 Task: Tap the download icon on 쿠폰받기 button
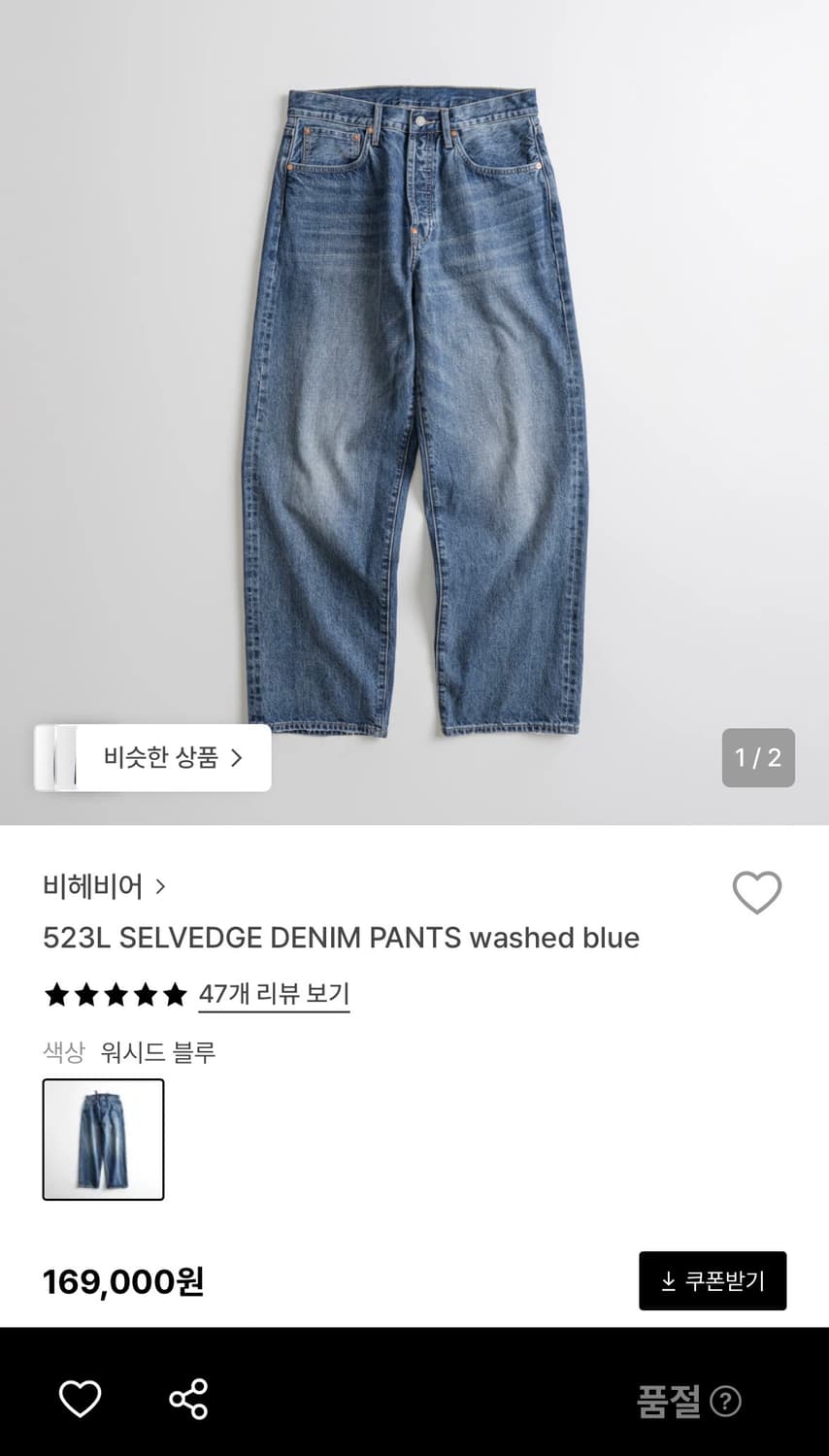[x=668, y=1279]
